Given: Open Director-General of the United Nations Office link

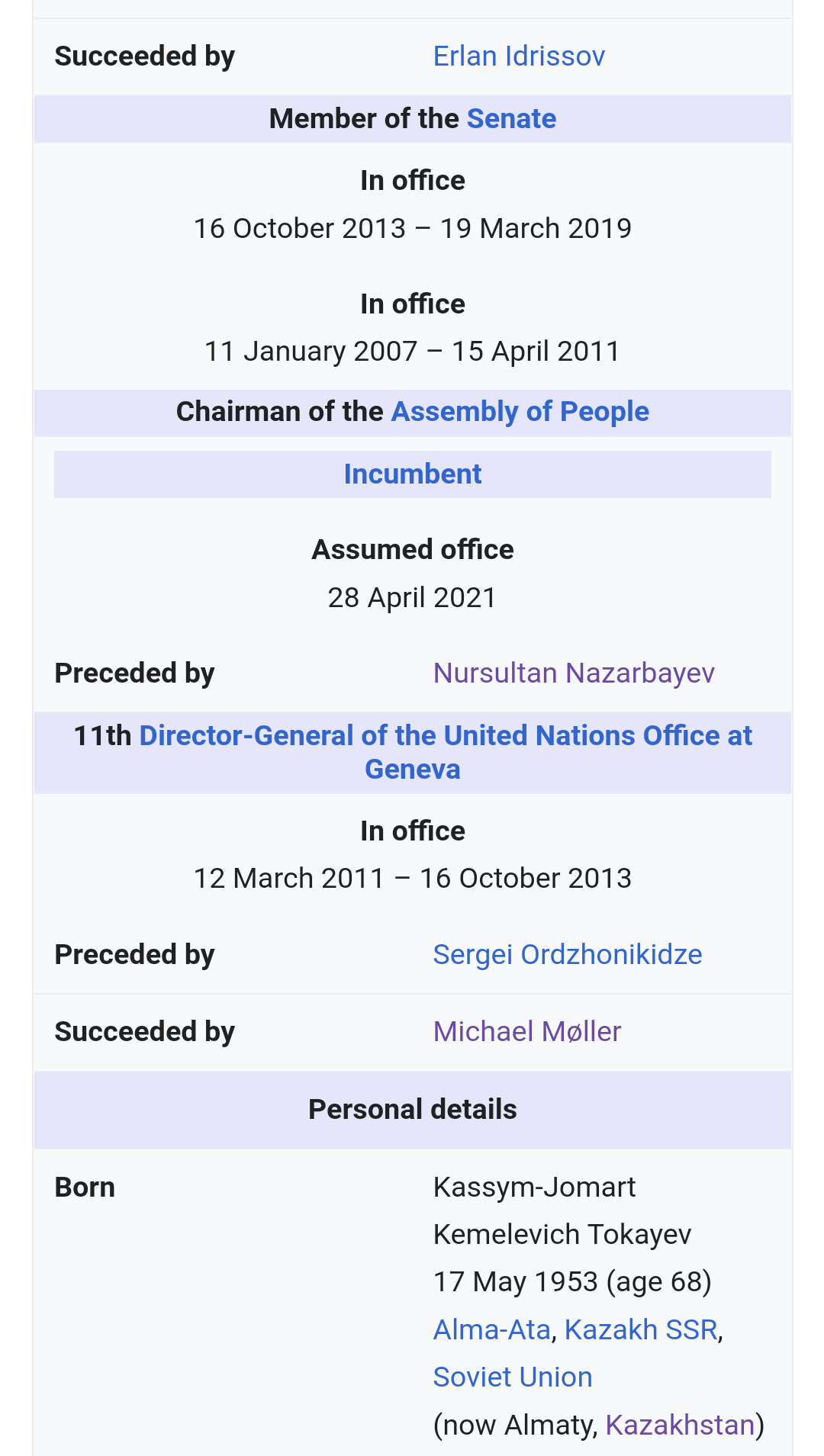Looking at the screenshot, I should click(x=446, y=736).
